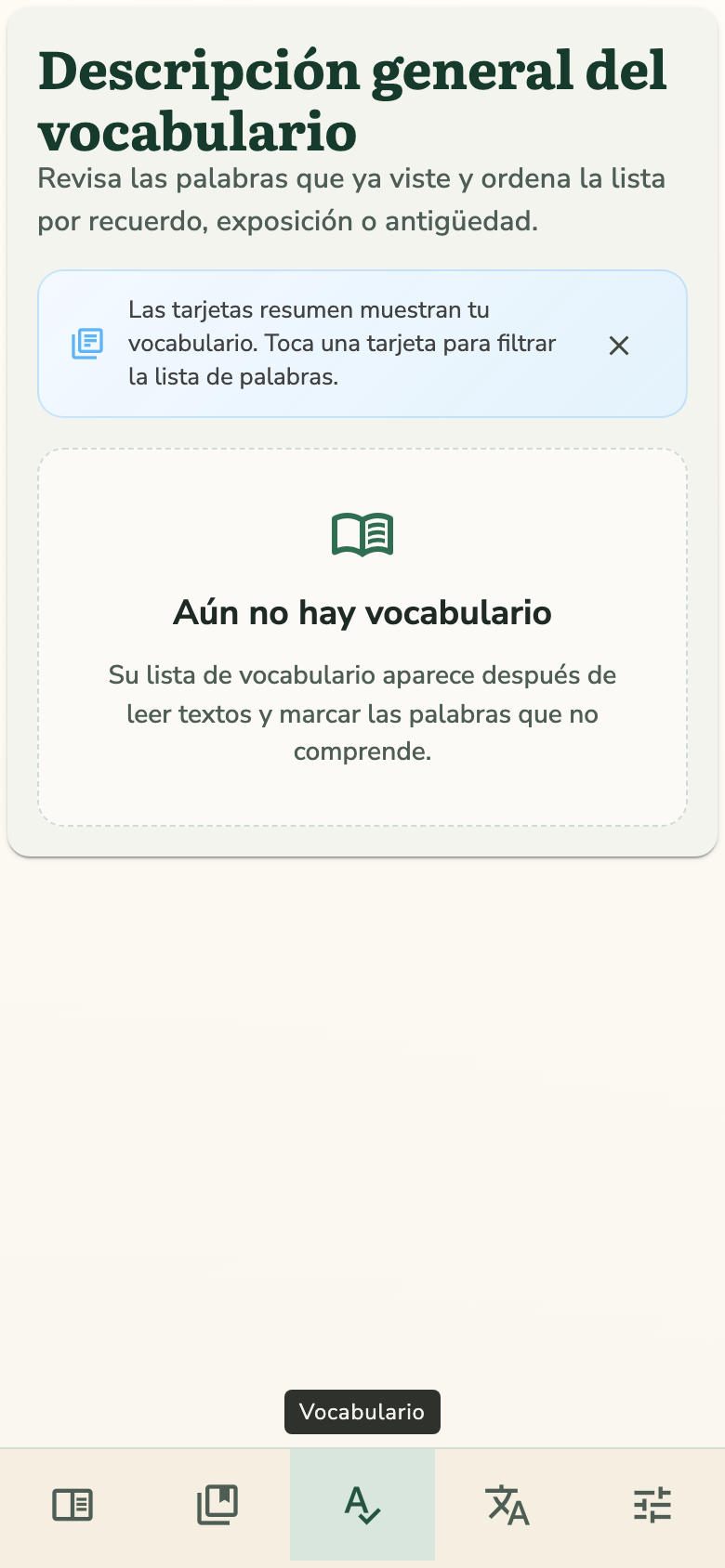Open the reader icon in the bottom navigation
Screen dimensions: 725x1568
[x=72, y=1504]
